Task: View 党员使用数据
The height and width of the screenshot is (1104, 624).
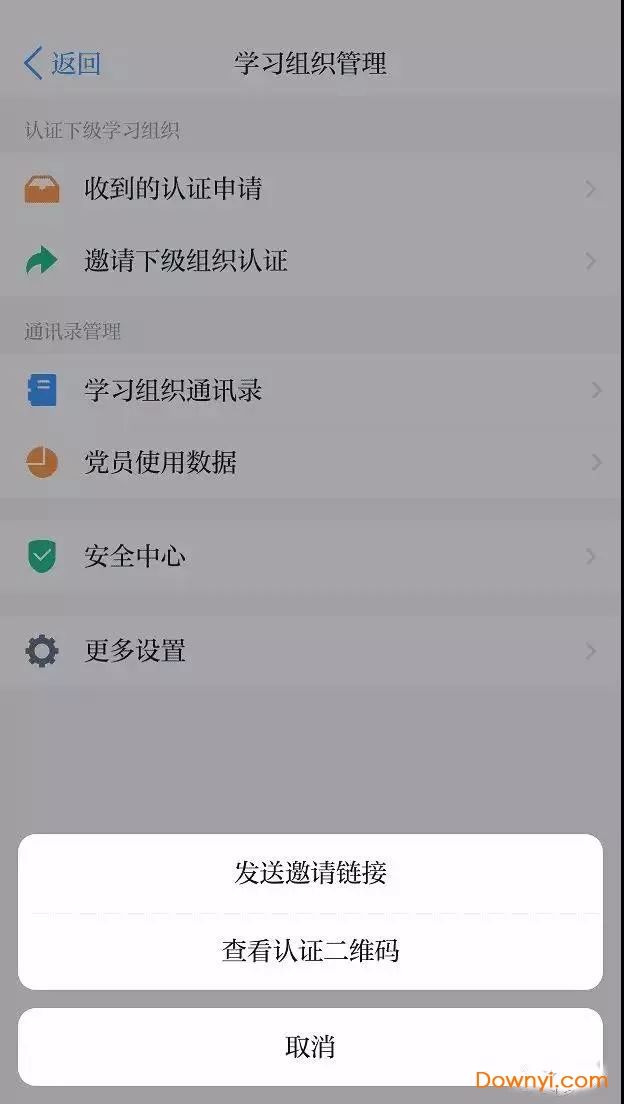Action: click(310, 462)
